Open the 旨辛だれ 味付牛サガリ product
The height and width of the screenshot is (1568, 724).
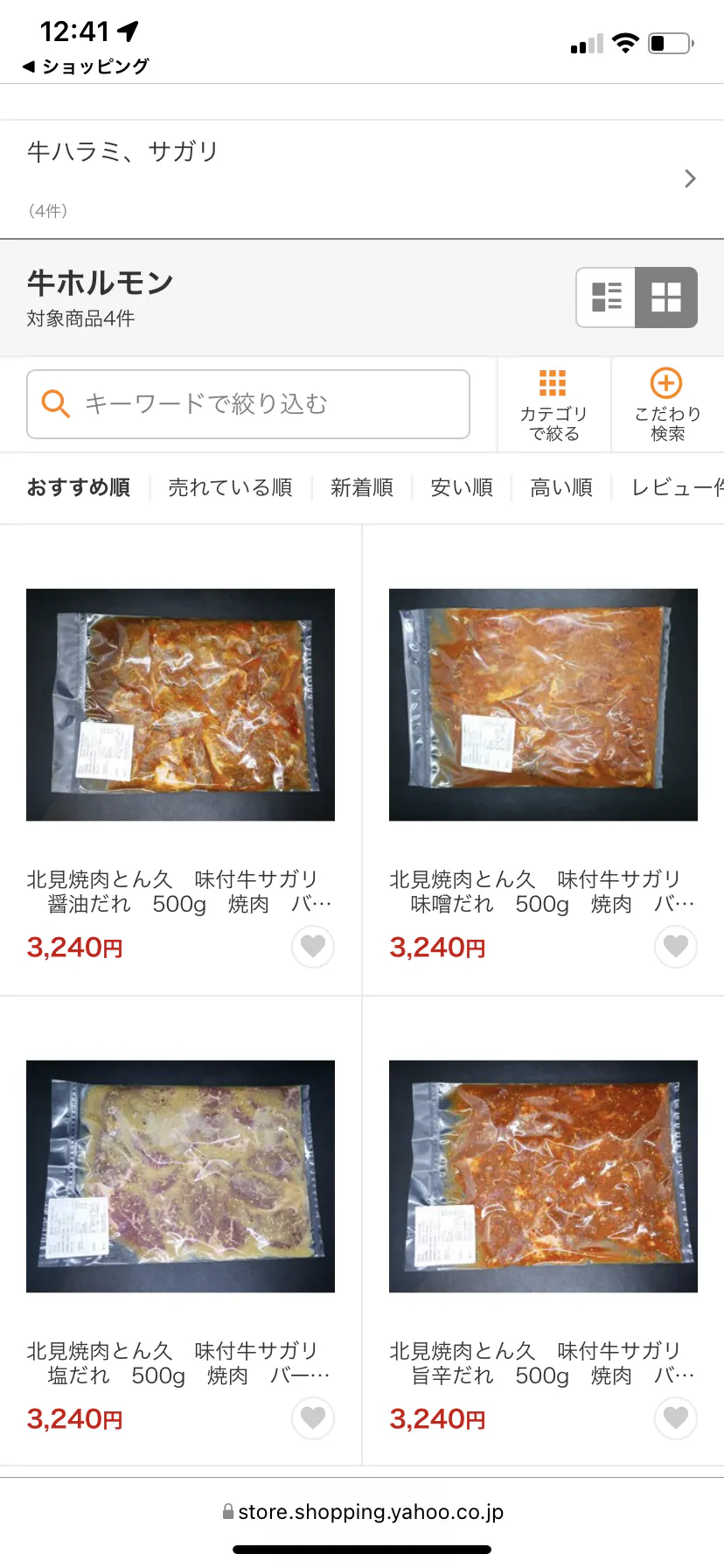tap(543, 1176)
